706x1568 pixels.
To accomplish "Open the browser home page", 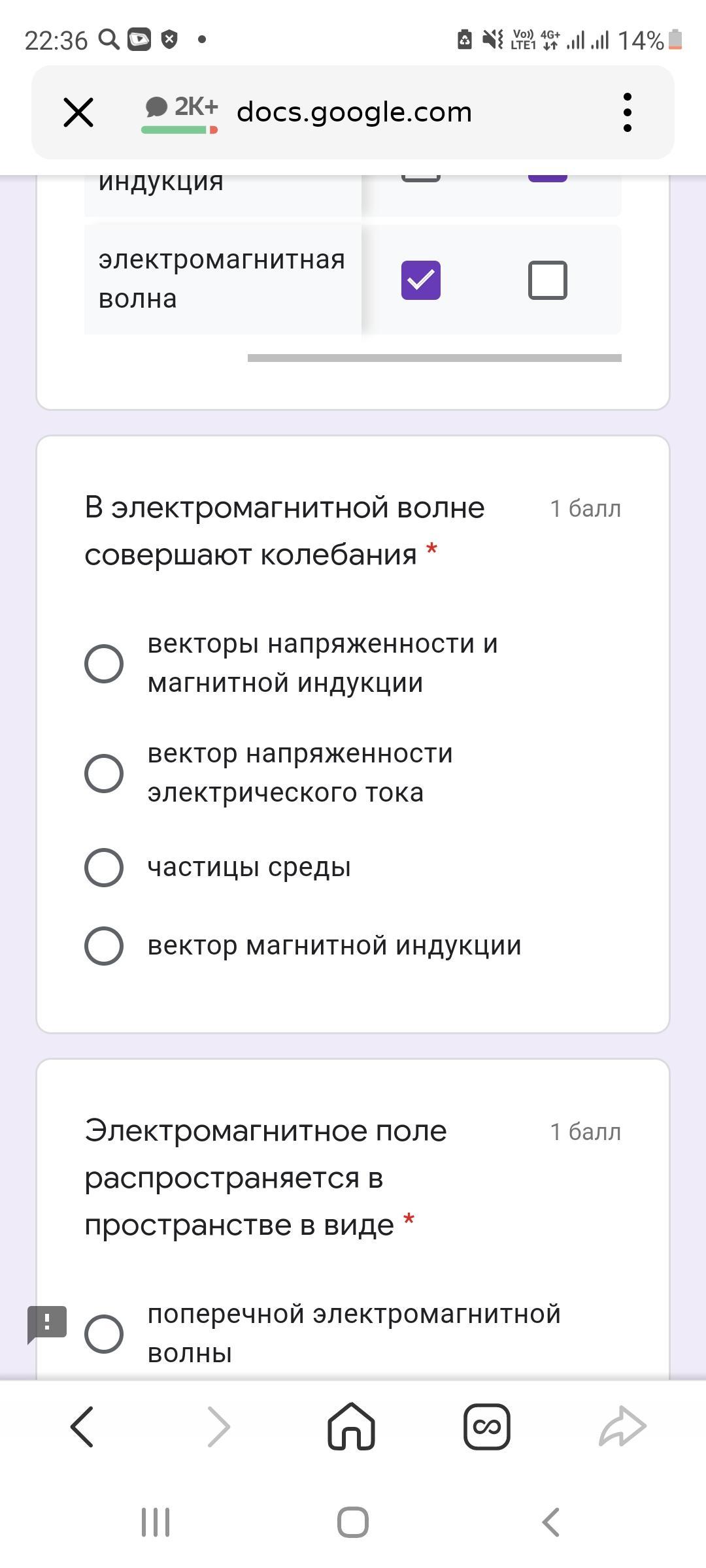I will pos(351,1428).
